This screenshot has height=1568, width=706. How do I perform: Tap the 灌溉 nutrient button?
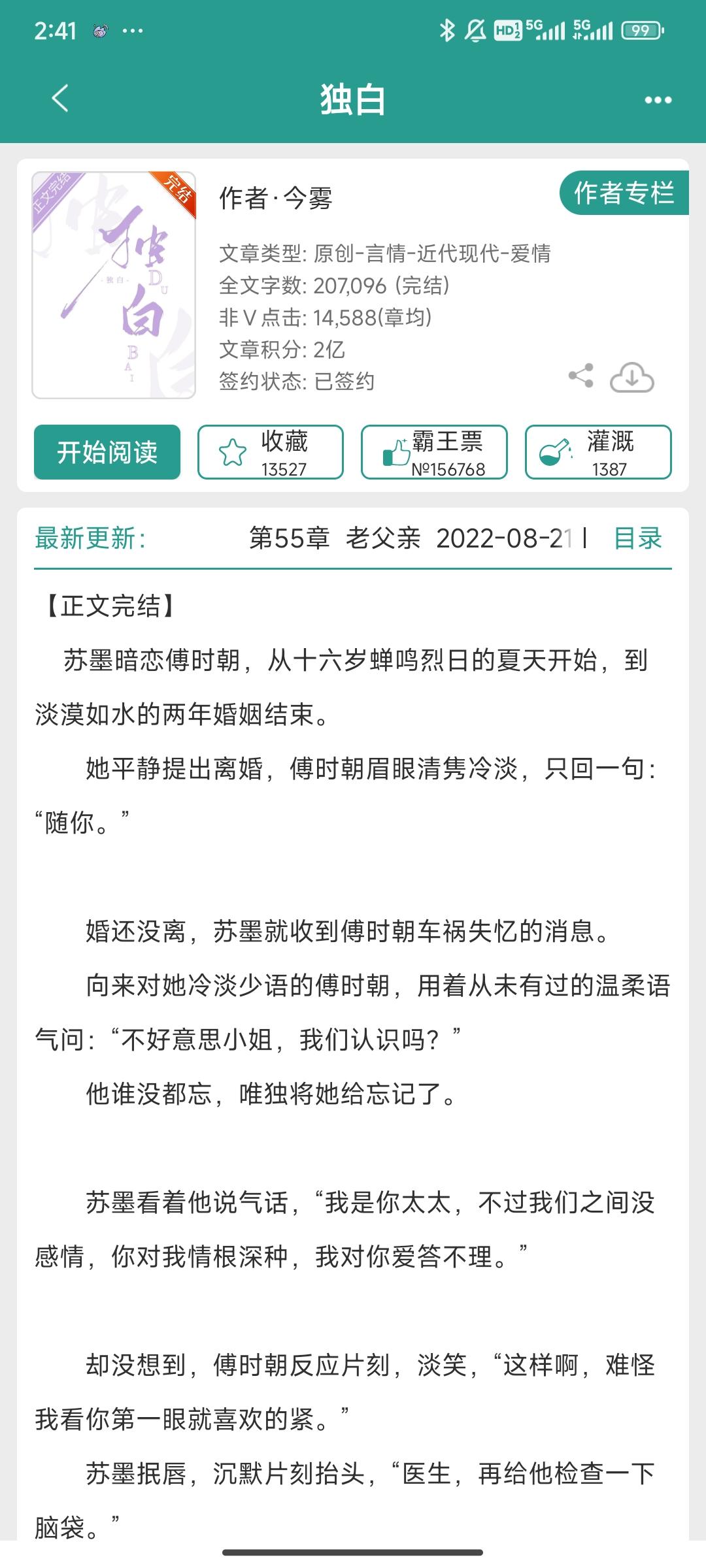tap(598, 452)
